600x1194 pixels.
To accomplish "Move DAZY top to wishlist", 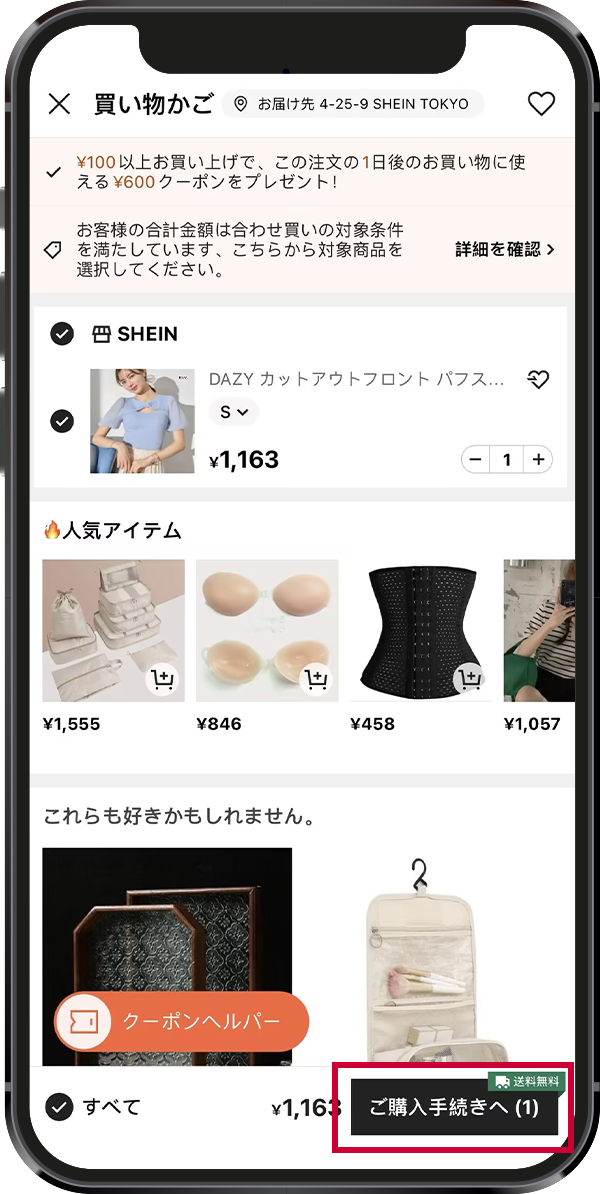I will [x=538, y=380].
